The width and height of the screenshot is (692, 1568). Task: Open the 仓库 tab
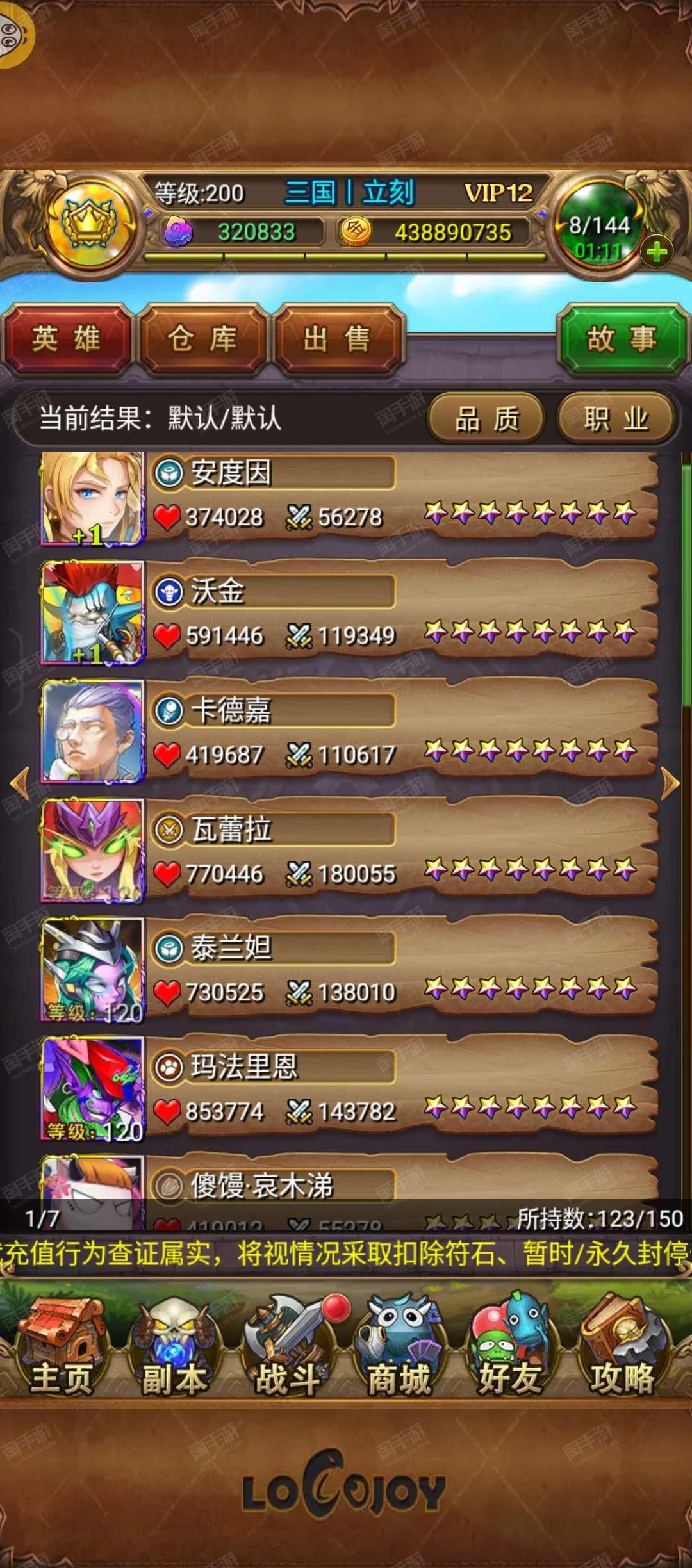[x=202, y=339]
